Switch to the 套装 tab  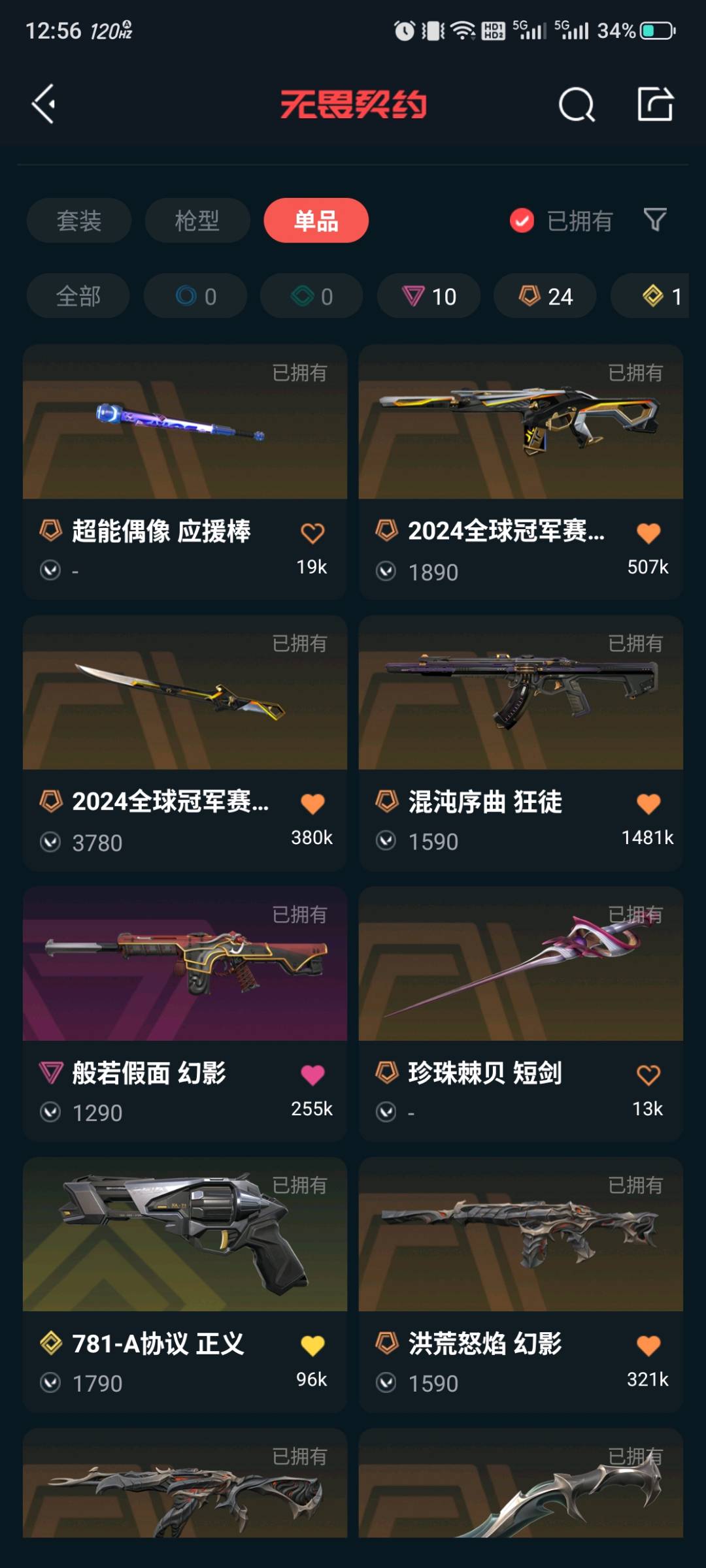point(78,221)
